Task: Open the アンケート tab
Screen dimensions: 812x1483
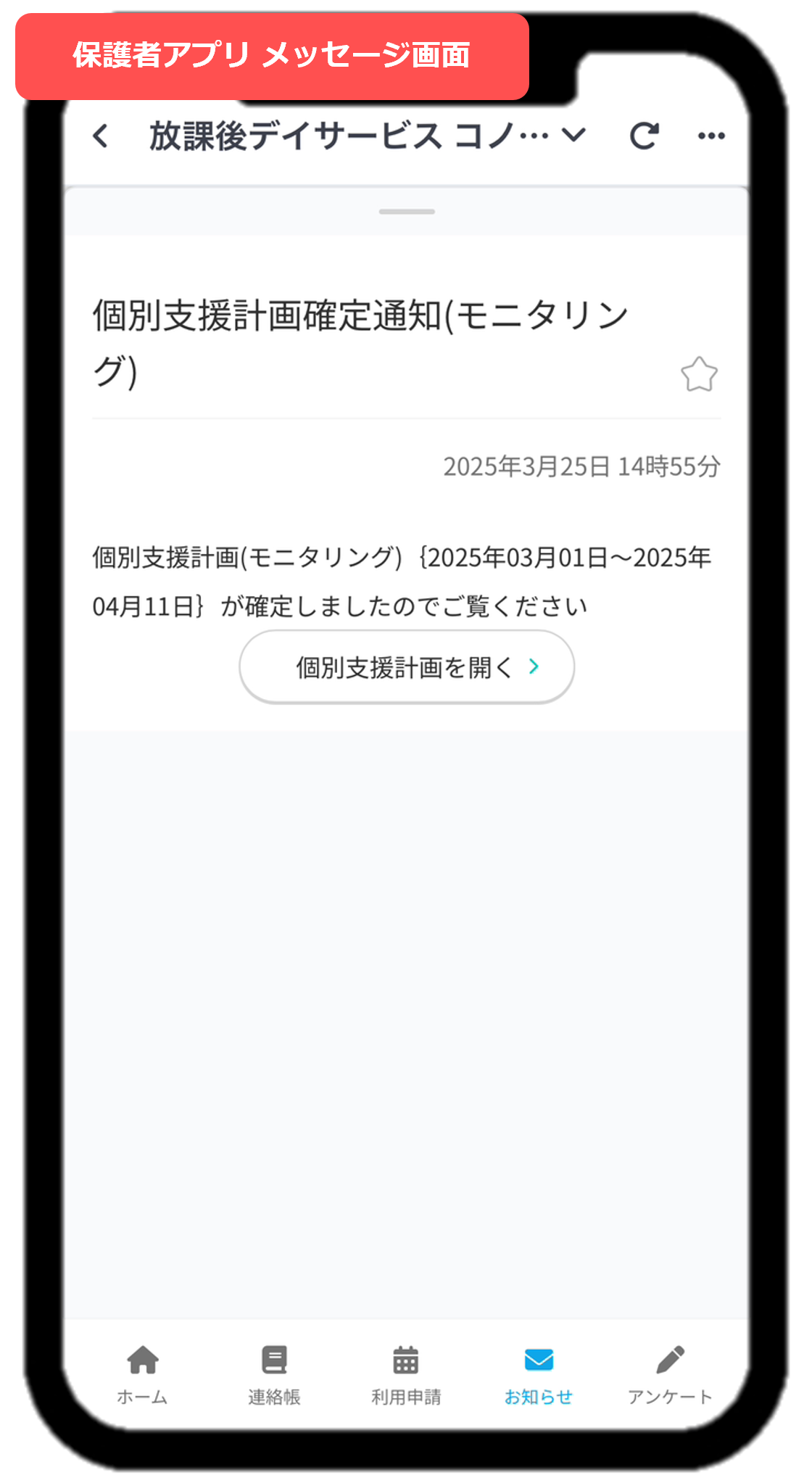Action: tap(670, 1376)
